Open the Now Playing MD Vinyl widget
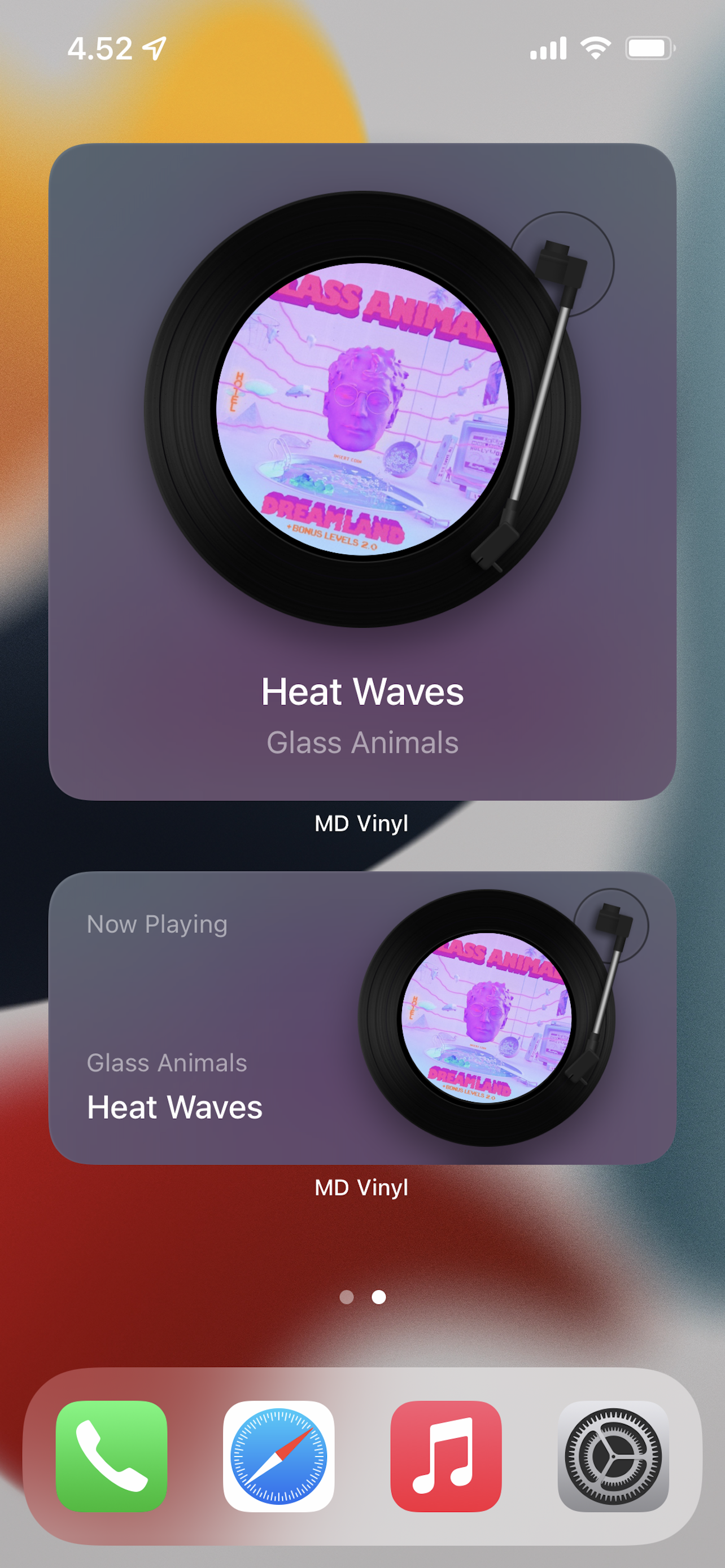This screenshot has width=725, height=1568. point(362,1018)
